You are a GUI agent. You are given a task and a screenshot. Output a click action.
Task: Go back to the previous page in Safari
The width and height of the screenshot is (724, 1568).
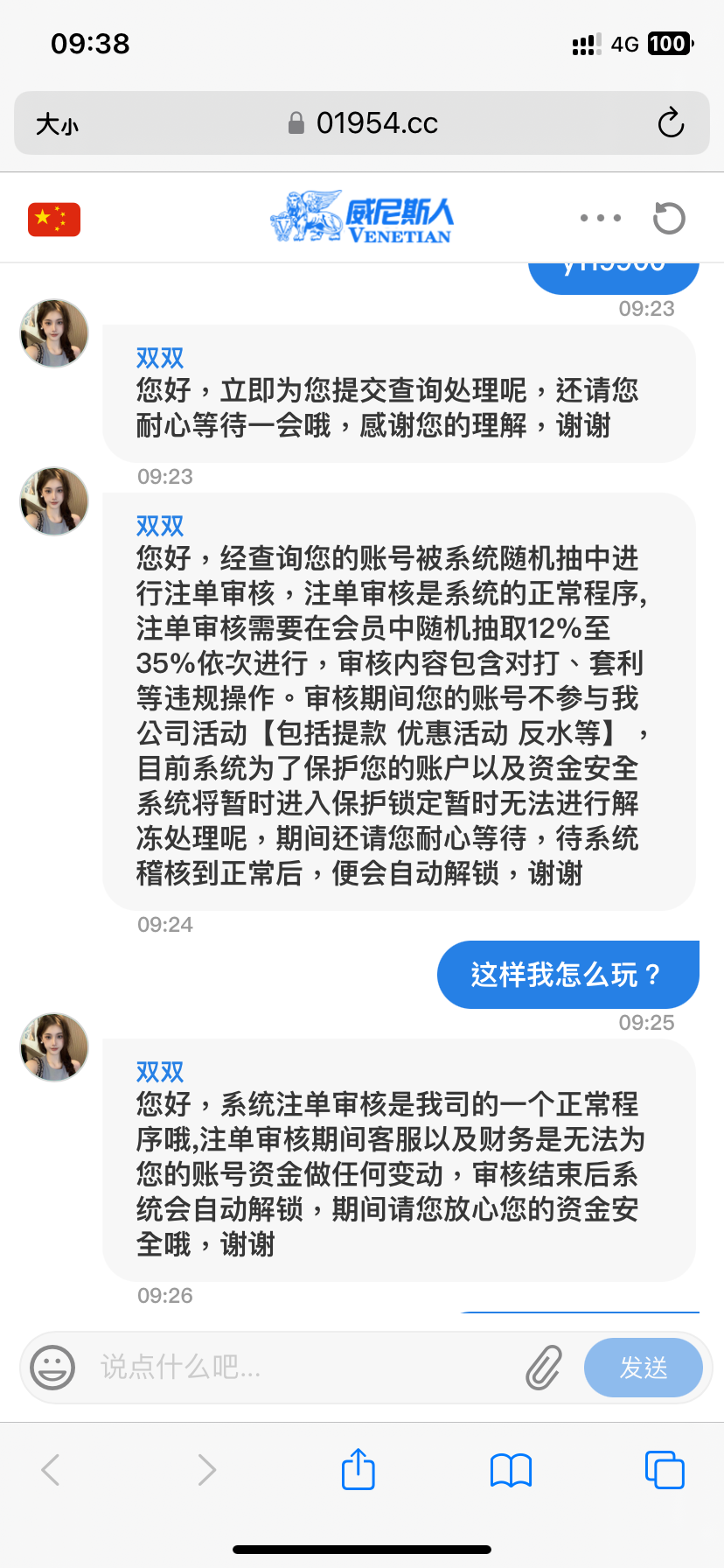(x=51, y=1470)
